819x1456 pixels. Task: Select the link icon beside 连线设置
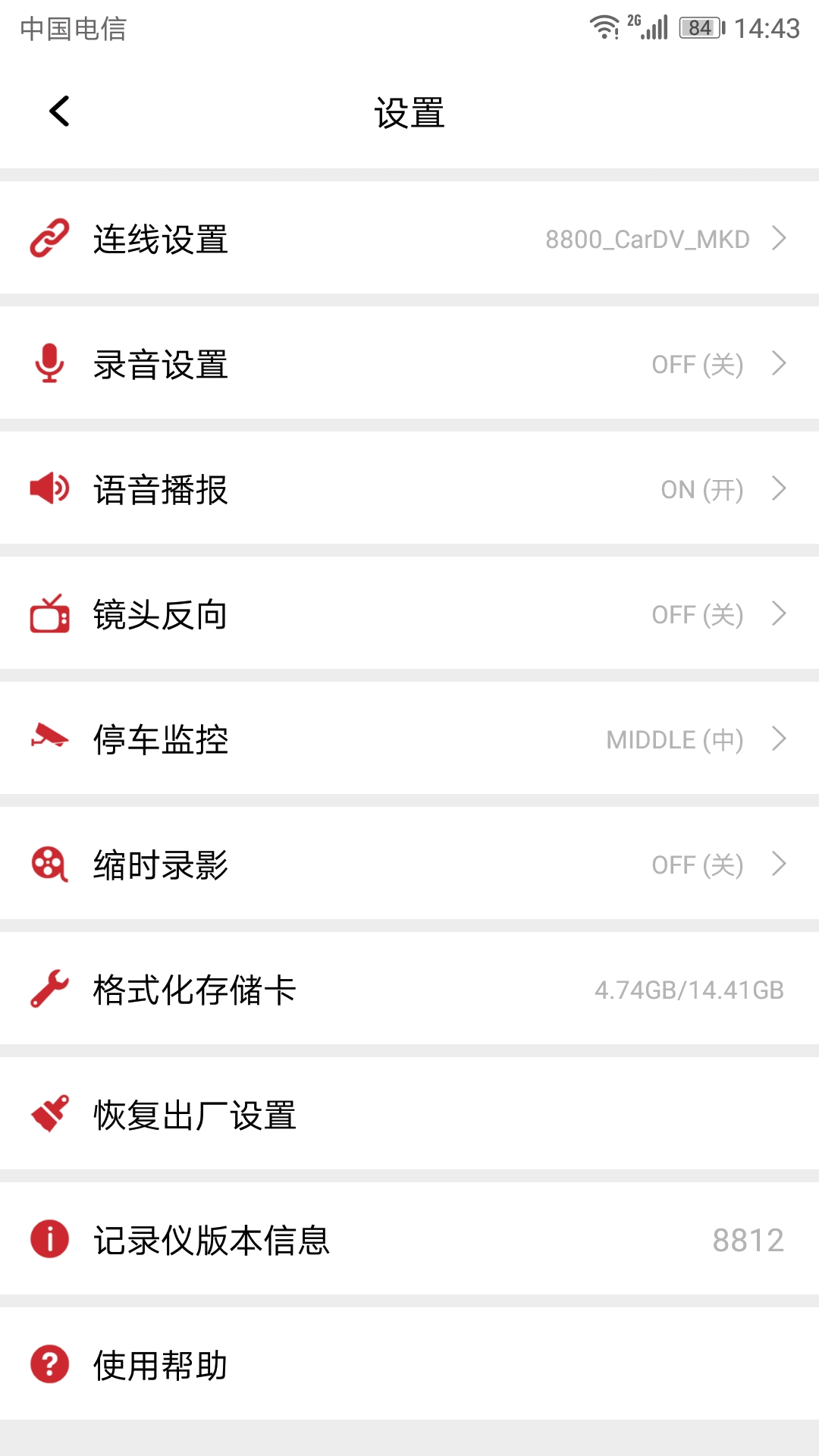pyautogui.click(x=49, y=240)
